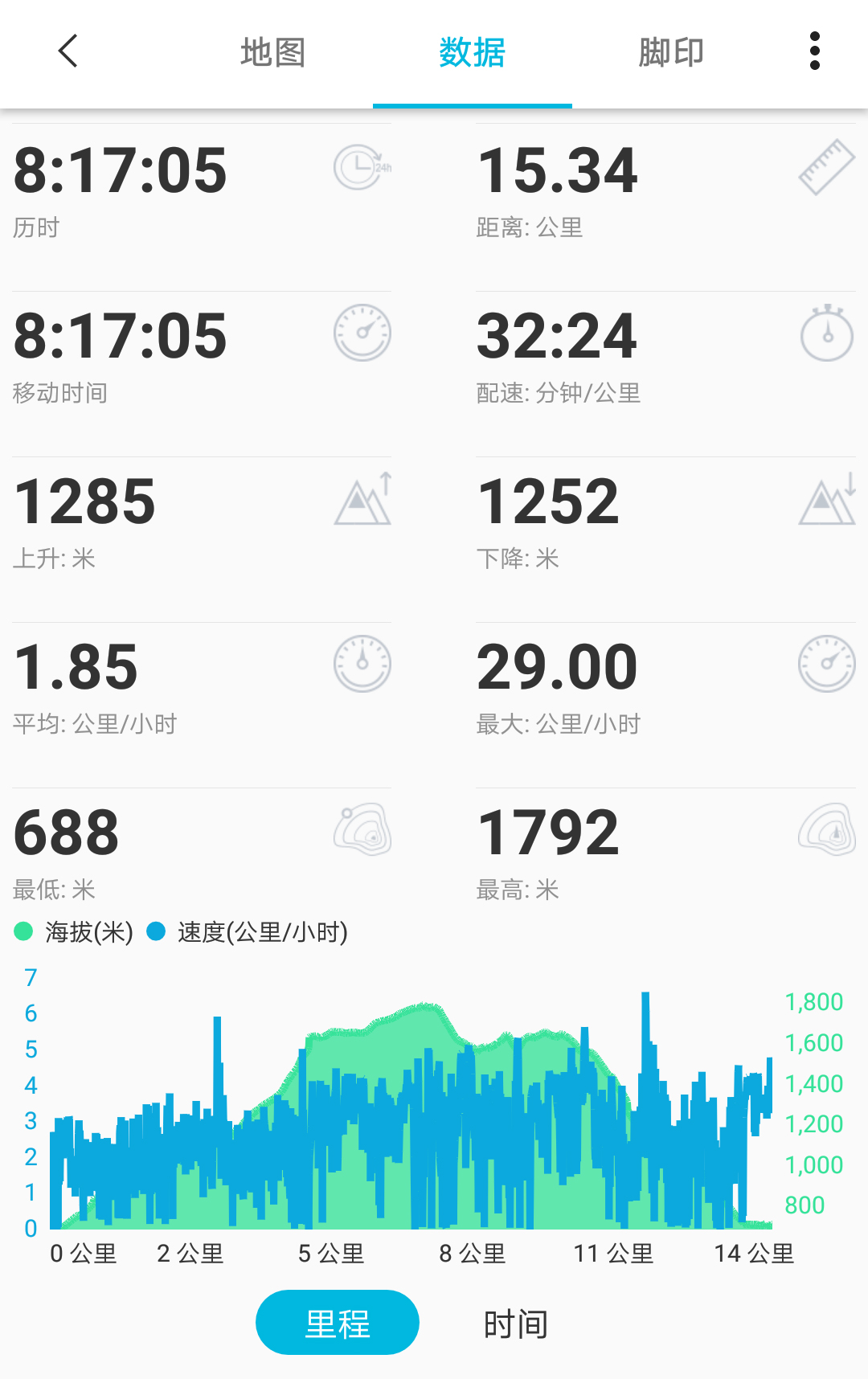Select the 数据 tab
The width and height of the screenshot is (868, 1379).
coord(472,53)
